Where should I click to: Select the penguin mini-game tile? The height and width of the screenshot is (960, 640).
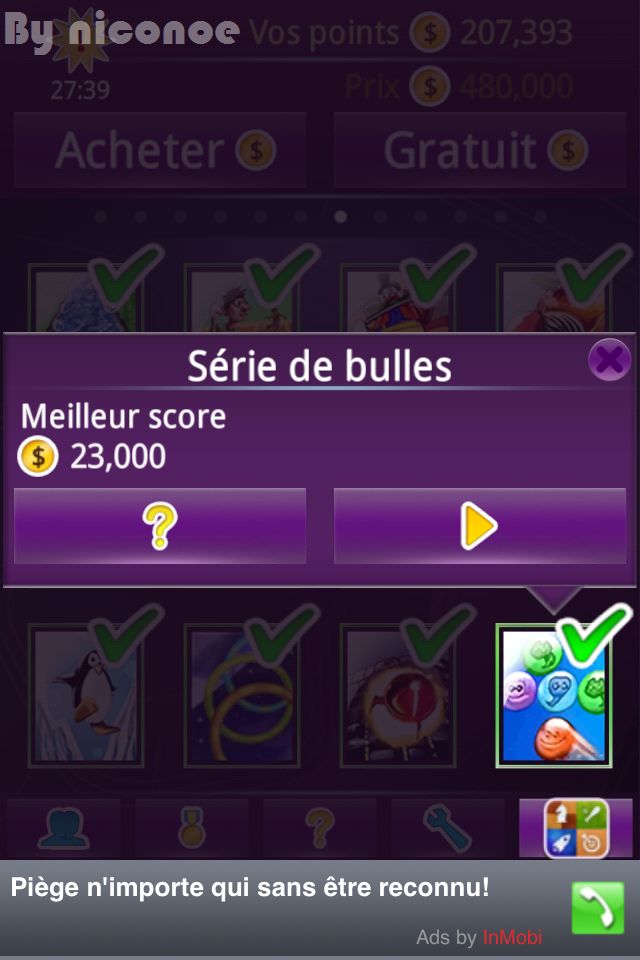(x=86, y=696)
